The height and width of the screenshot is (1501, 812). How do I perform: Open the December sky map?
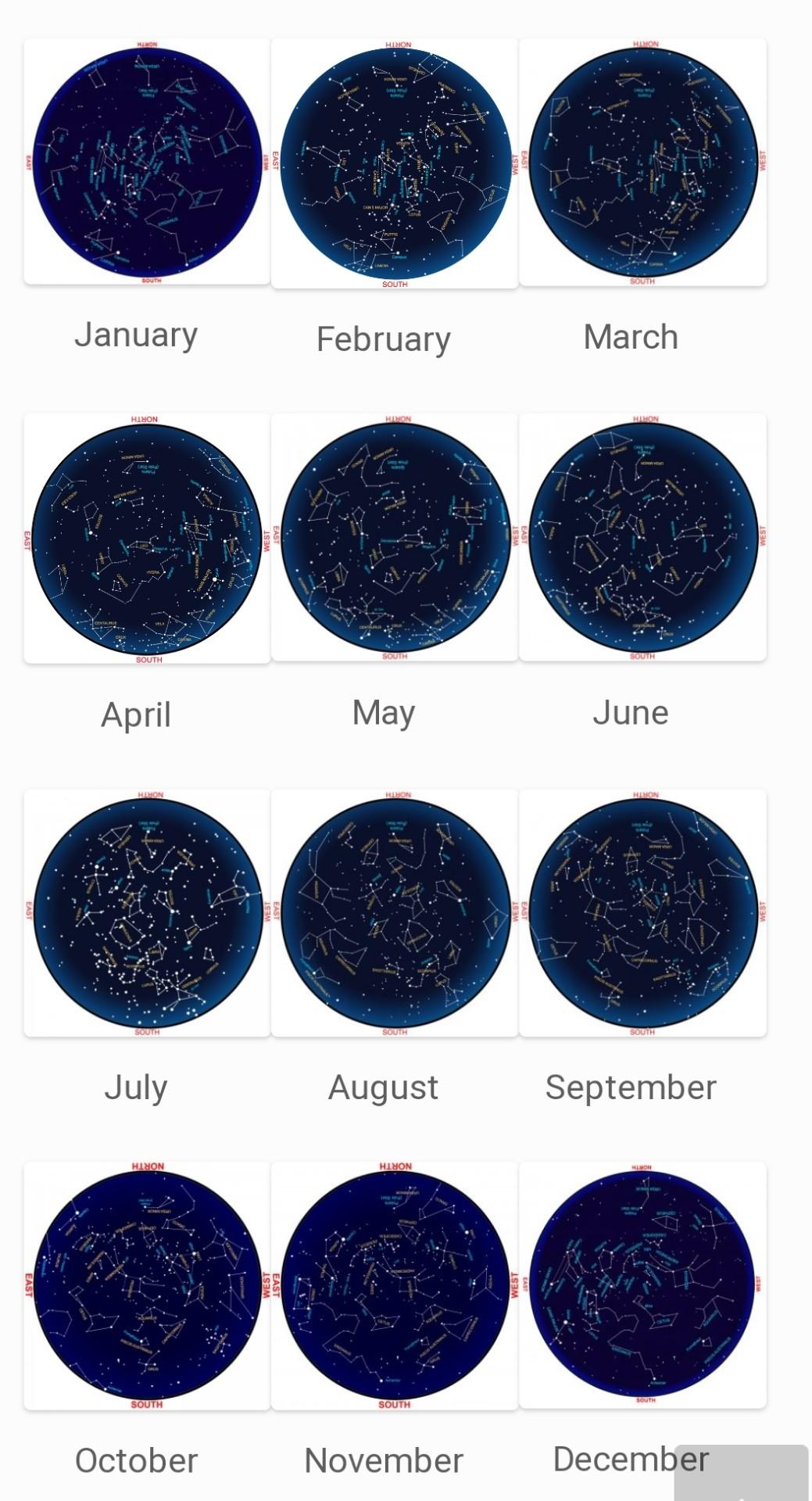click(x=642, y=1284)
